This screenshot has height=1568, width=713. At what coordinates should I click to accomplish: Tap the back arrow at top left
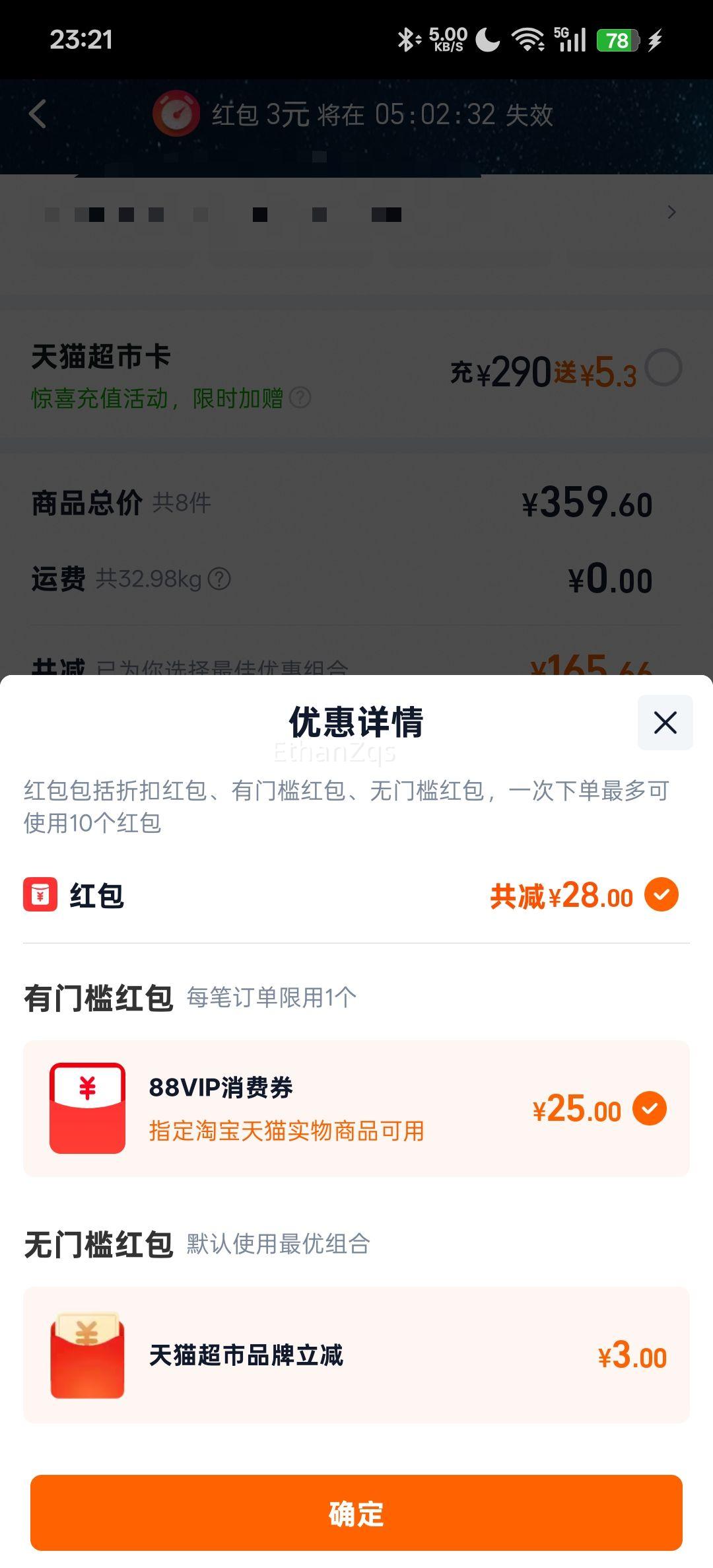tap(38, 115)
